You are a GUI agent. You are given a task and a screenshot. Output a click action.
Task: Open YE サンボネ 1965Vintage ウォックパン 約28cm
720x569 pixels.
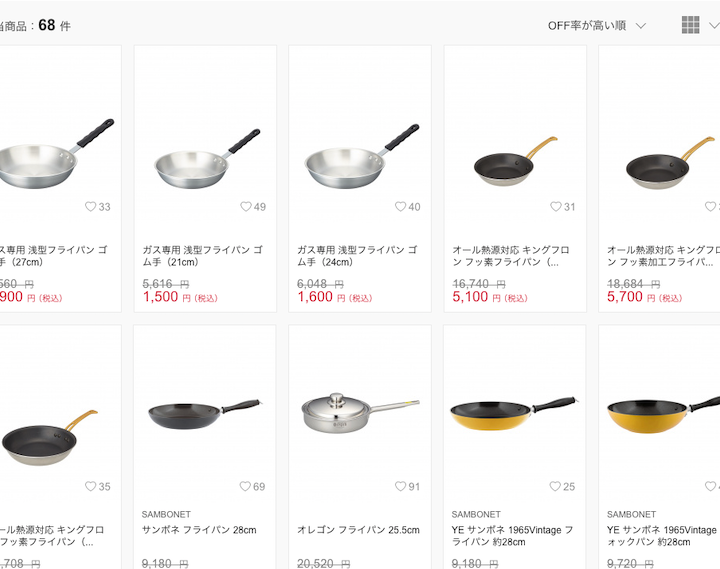[x=662, y=535]
